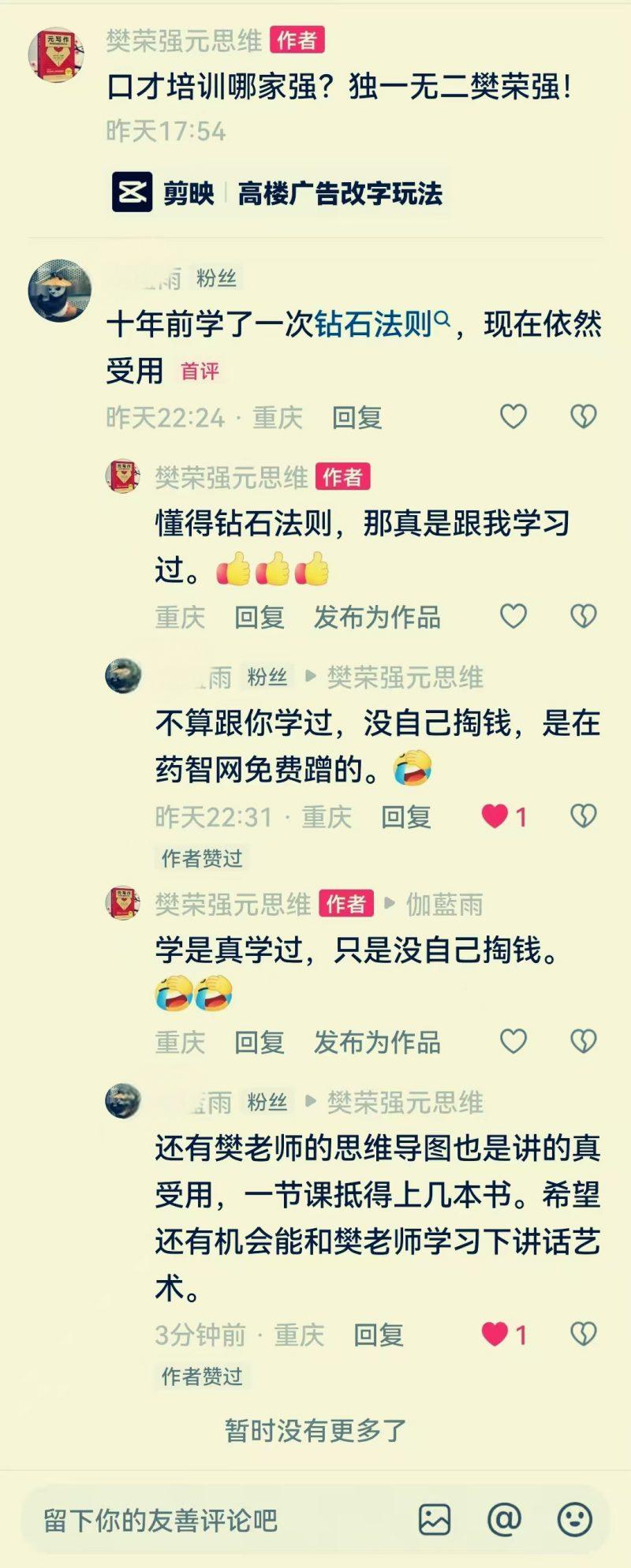Reply to the 昨天22:31 comment
Viewport: 631px width, 1568px height.
pyautogui.click(x=405, y=816)
